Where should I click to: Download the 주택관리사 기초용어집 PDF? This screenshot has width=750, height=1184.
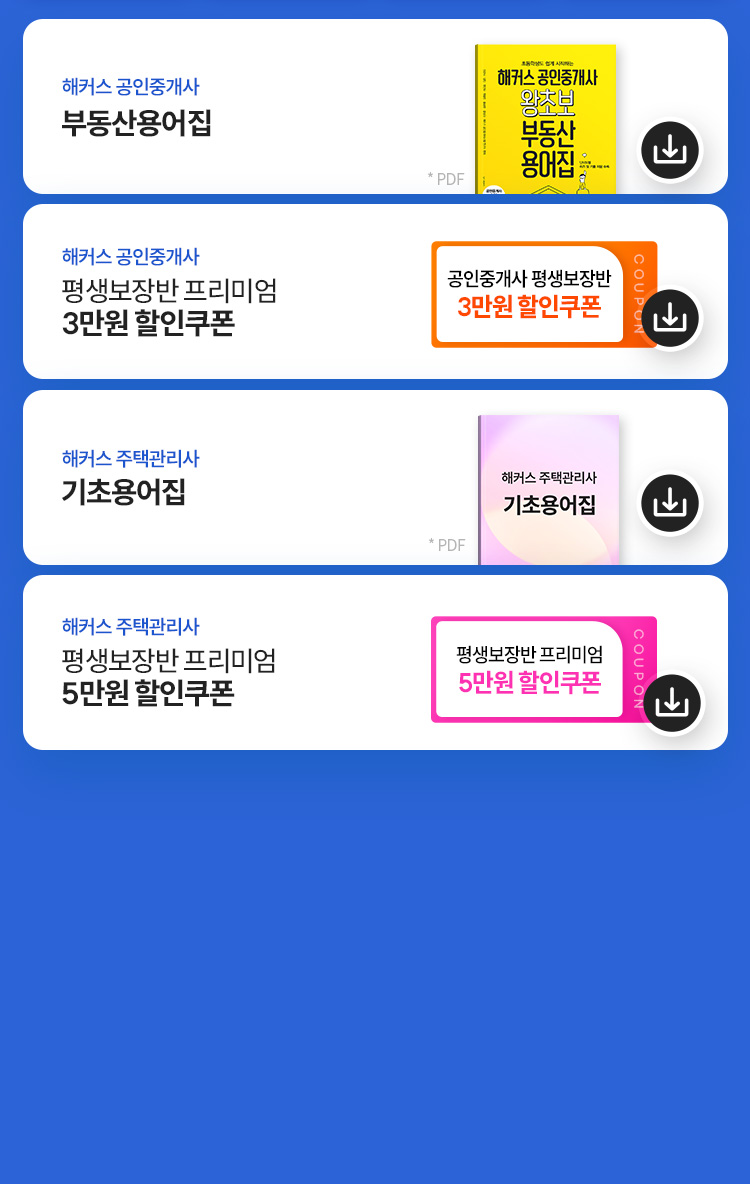pyautogui.click(x=670, y=503)
